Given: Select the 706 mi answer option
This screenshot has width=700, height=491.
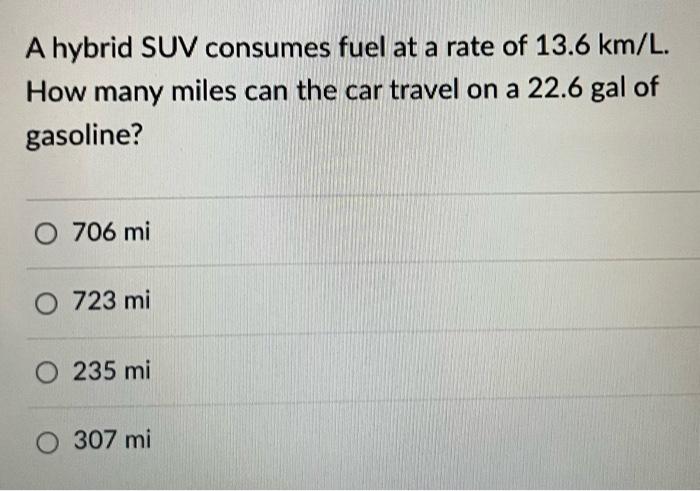Looking at the screenshot, I should (x=46, y=233).
